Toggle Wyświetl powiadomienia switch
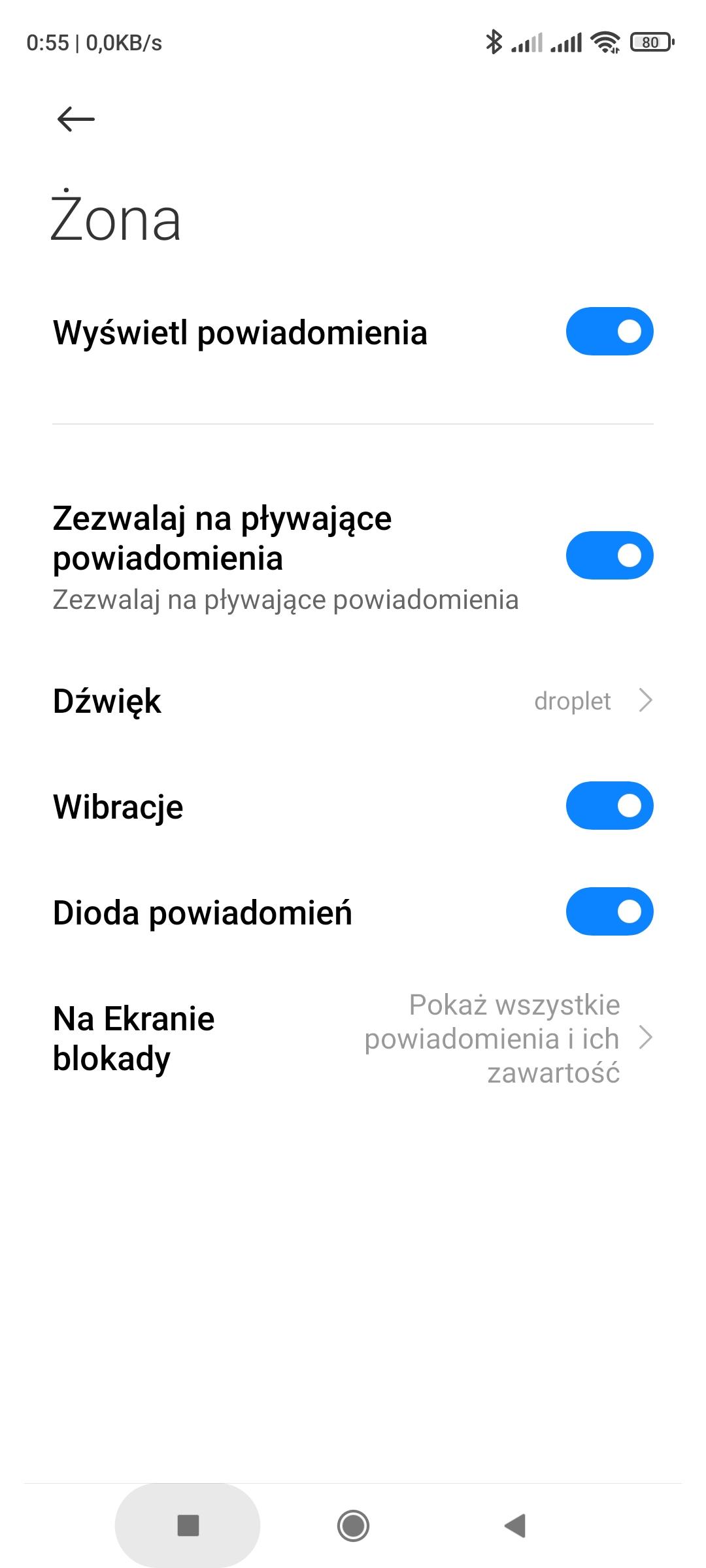Viewport: 706px width, 1568px height. [x=609, y=331]
